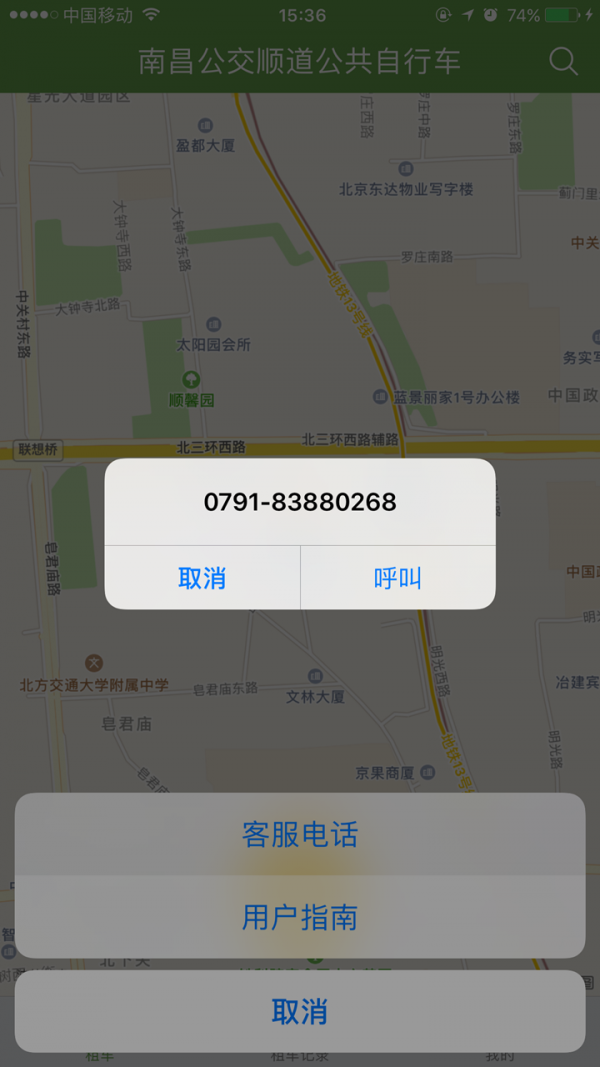Tap 呼叫 to call the number

click(398, 578)
